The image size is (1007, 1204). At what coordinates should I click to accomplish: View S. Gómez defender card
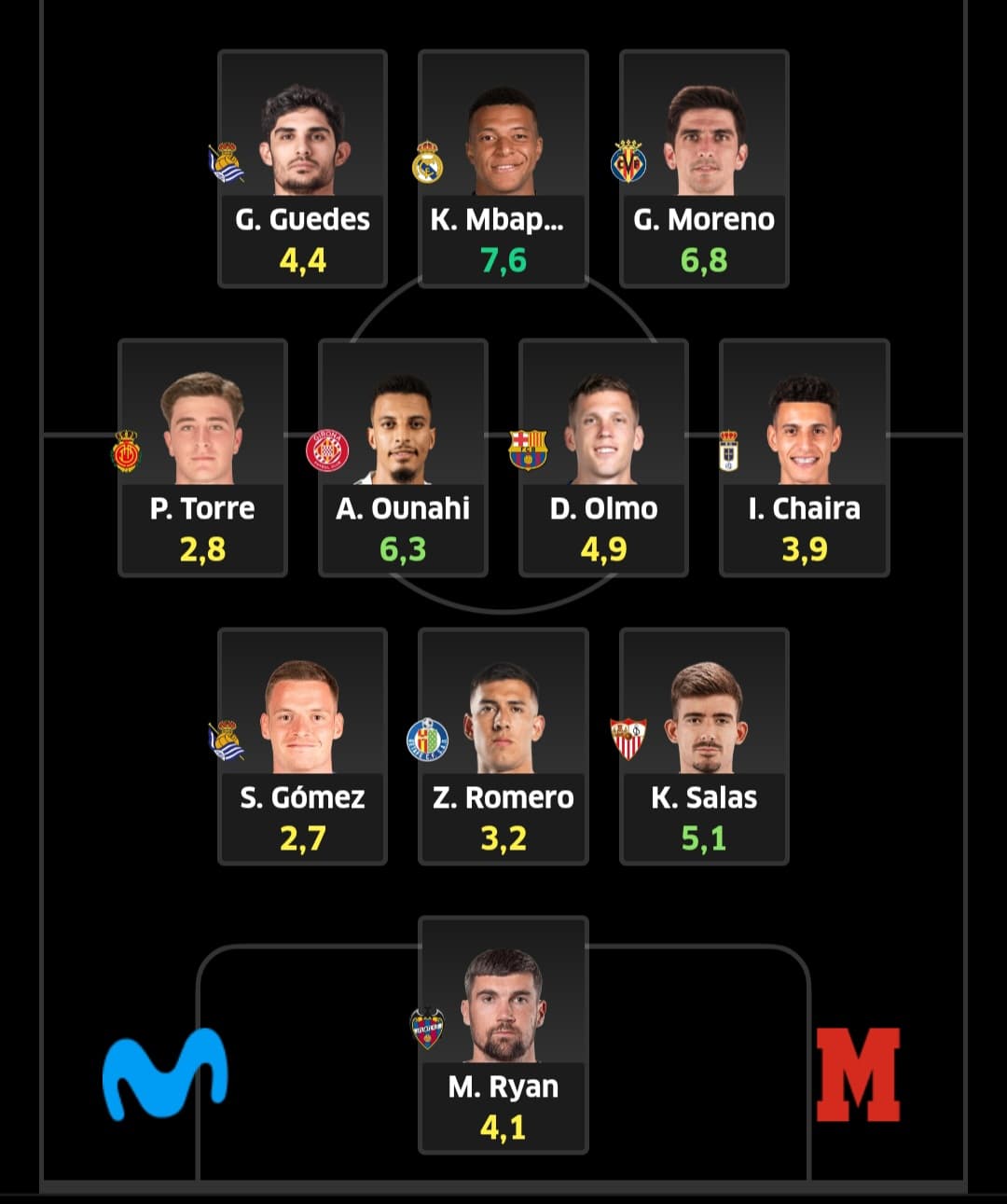[x=302, y=747]
